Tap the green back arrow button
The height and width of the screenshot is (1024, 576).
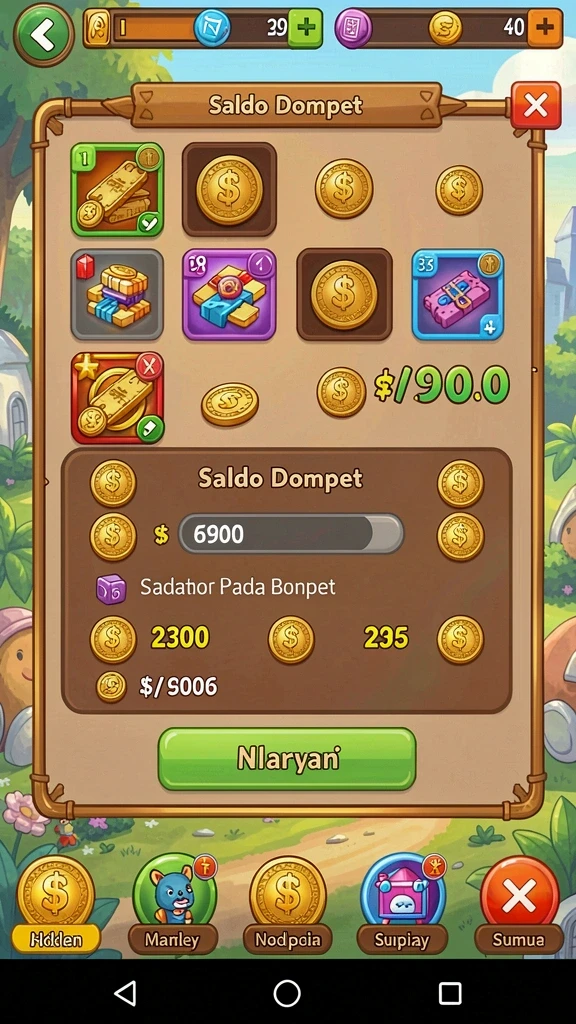(43, 35)
